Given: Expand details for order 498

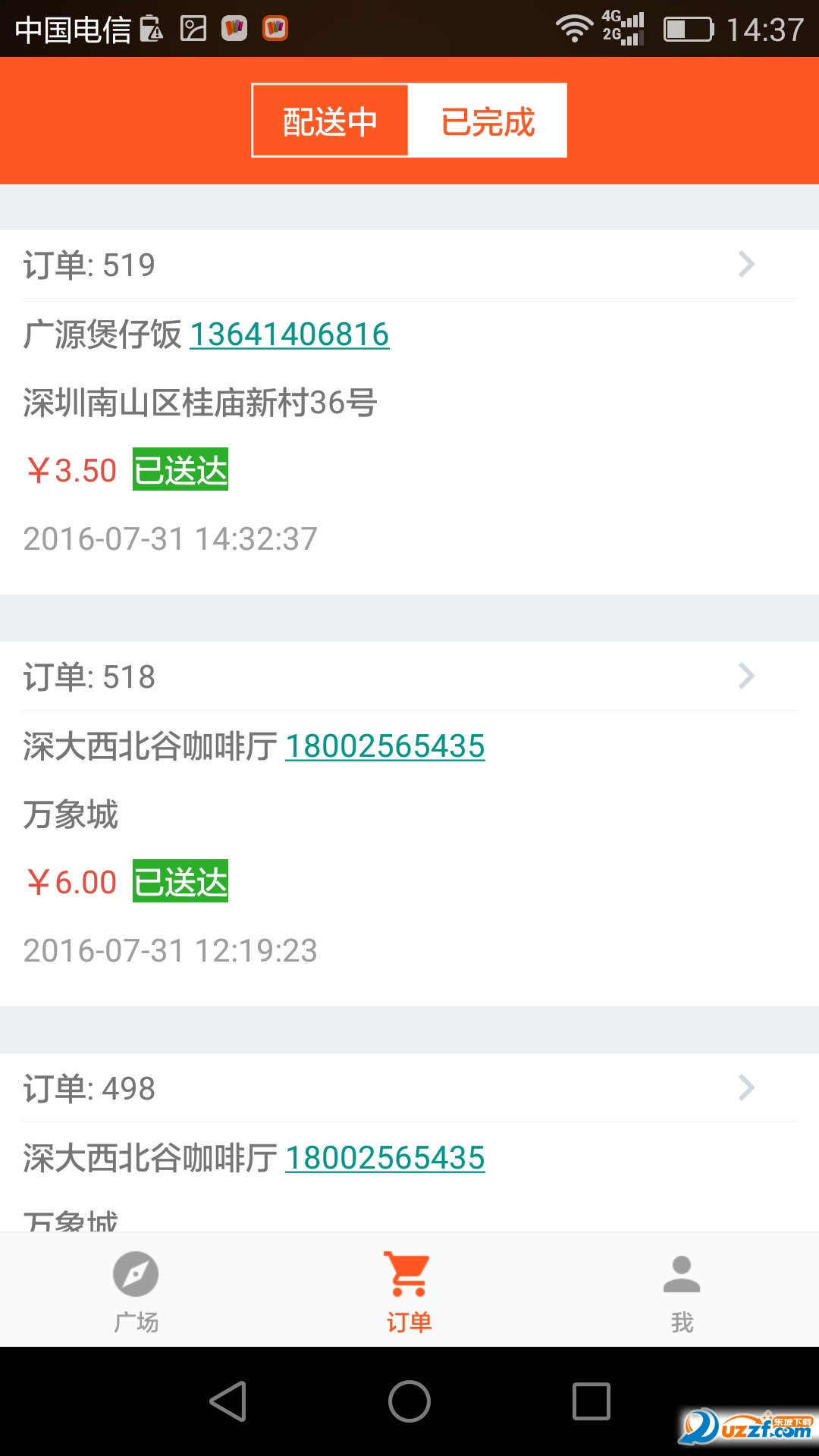Looking at the screenshot, I should point(747,1088).
